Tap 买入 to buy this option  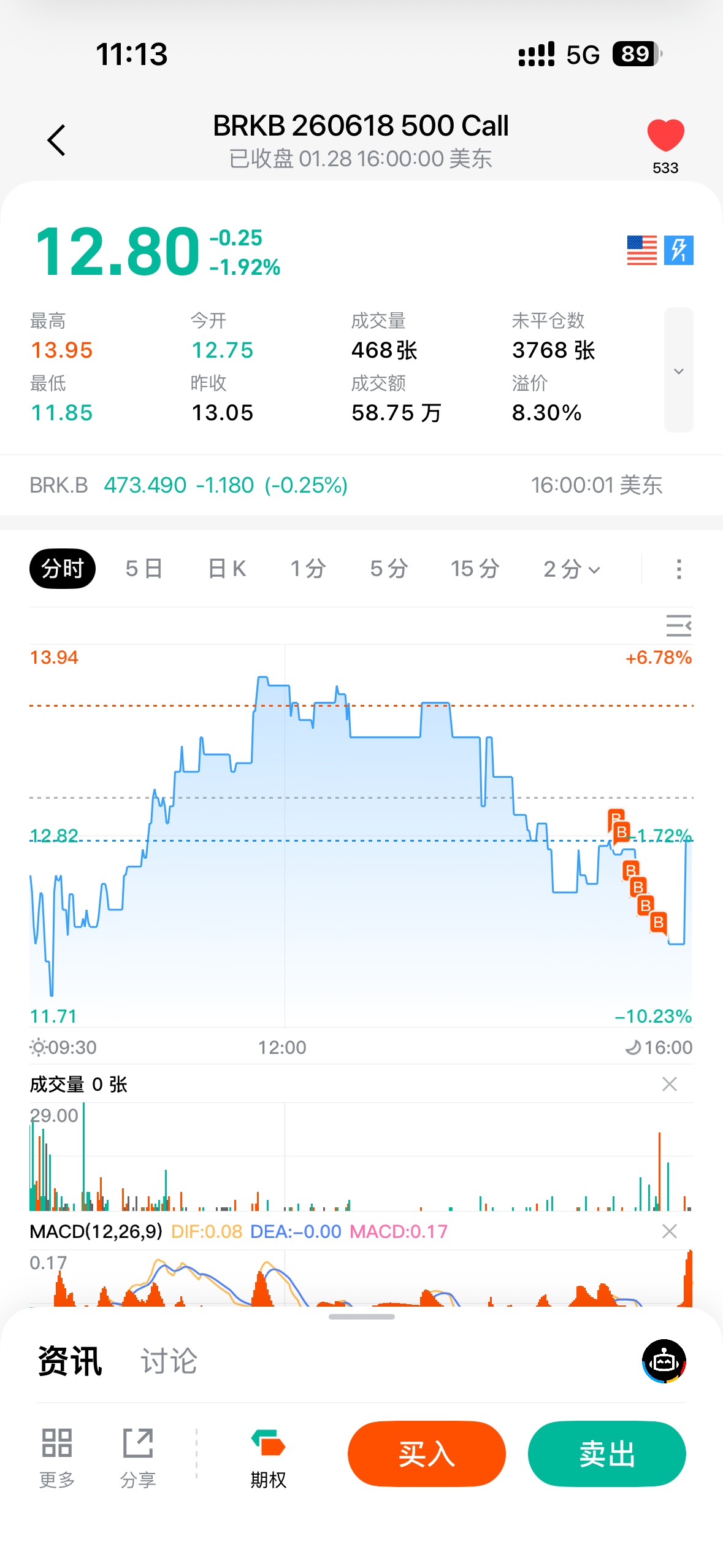[426, 1453]
